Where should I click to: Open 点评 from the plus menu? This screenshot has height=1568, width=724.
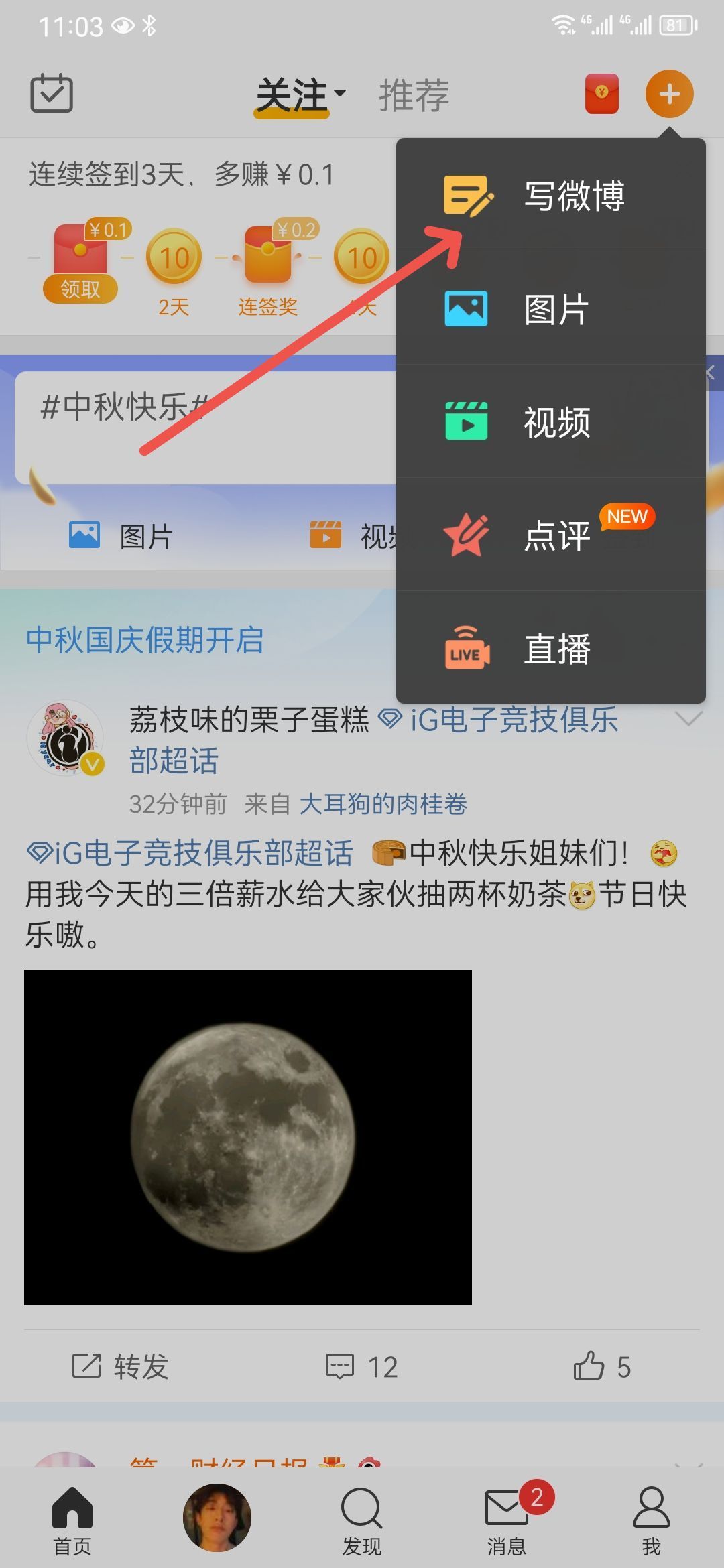pyautogui.click(x=550, y=535)
